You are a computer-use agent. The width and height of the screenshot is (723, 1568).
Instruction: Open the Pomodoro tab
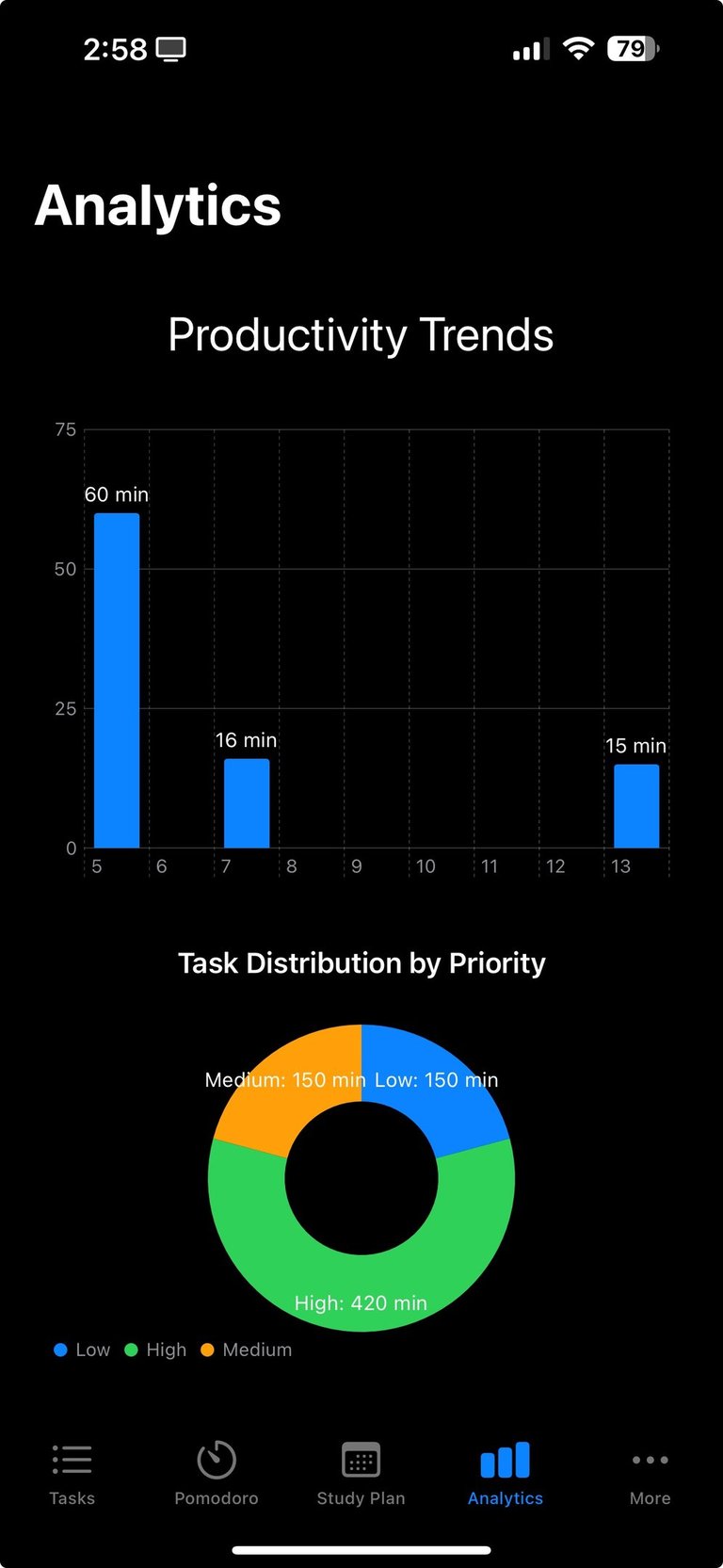pyautogui.click(x=217, y=1472)
